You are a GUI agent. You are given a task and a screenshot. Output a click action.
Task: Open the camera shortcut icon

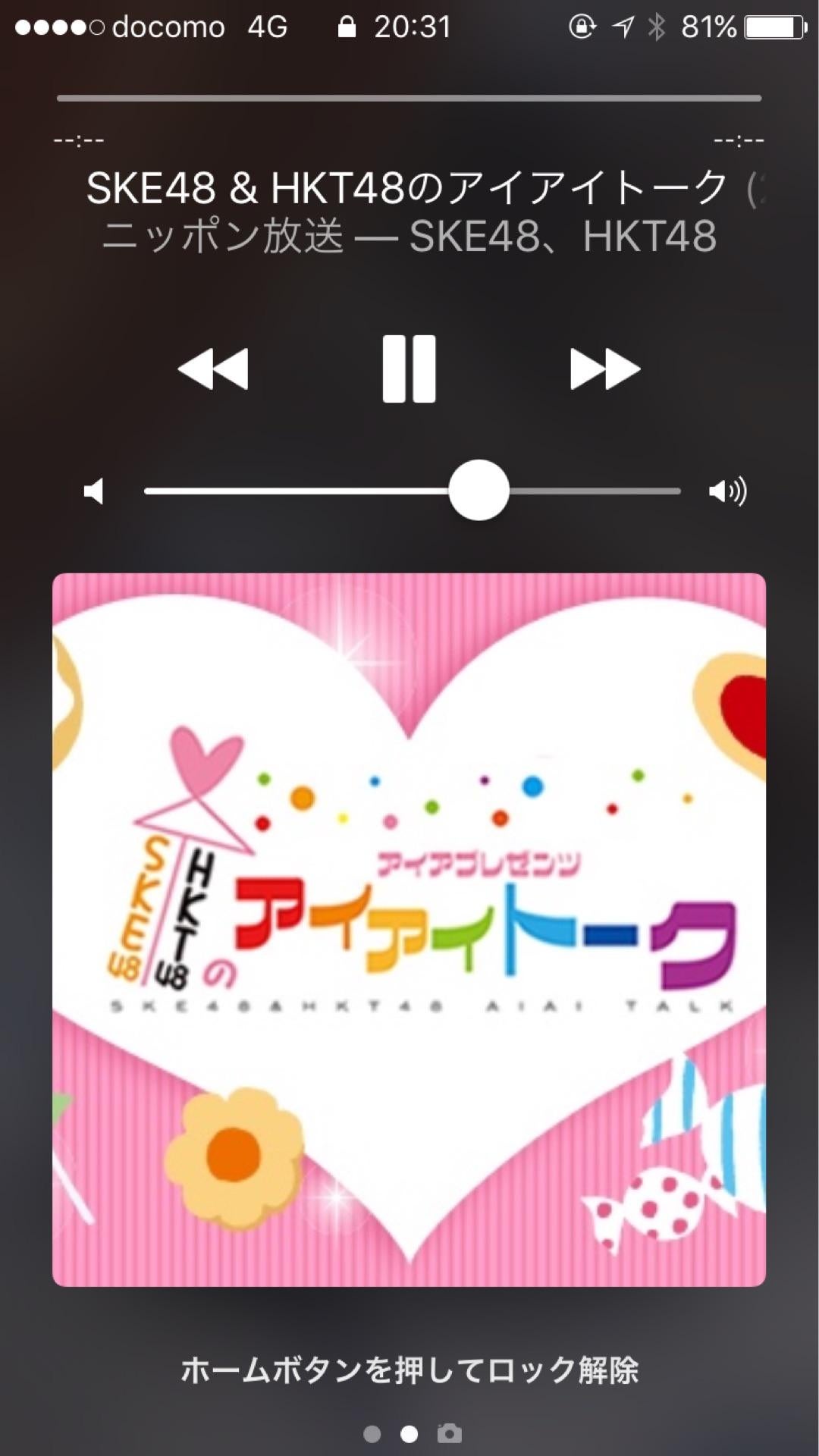pos(449,1433)
